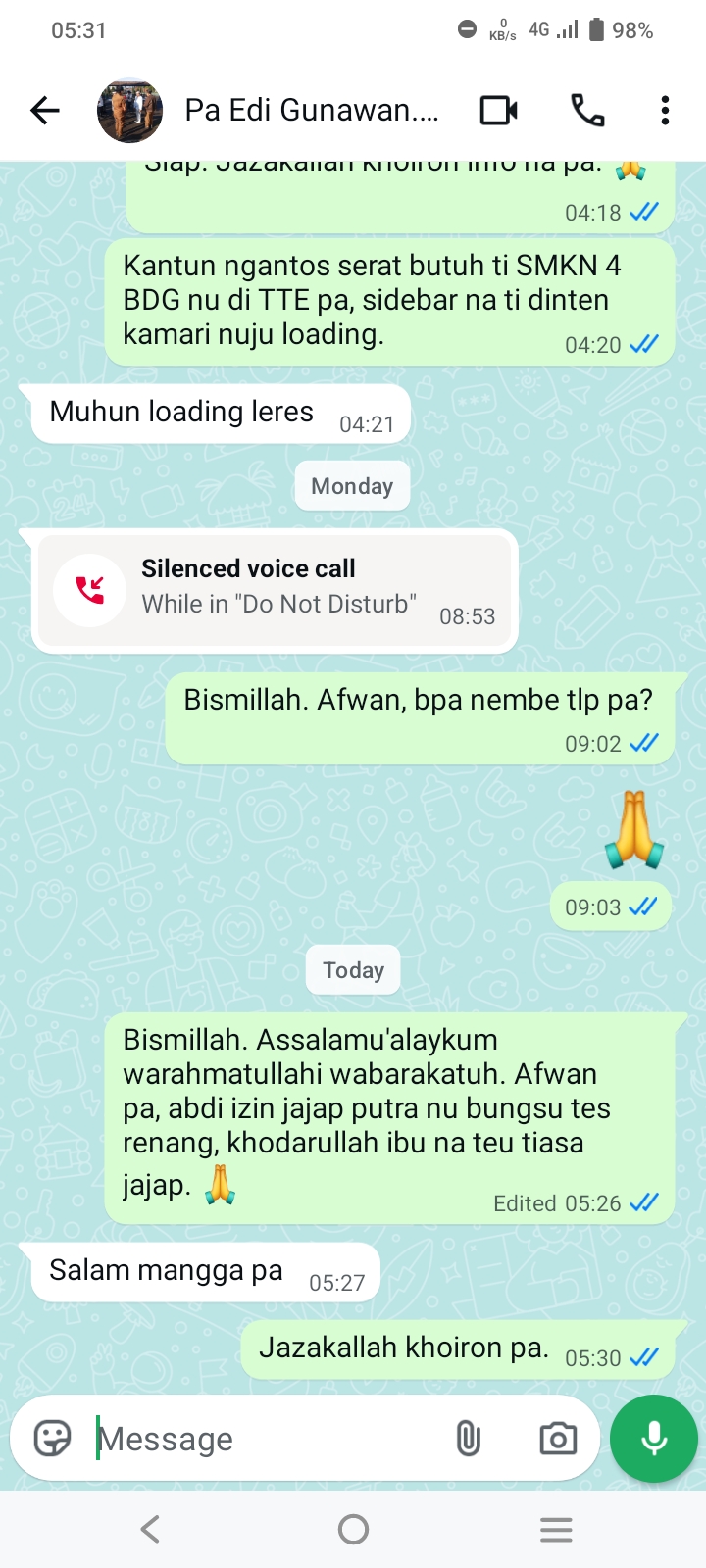Open the overflow menu

tap(665, 111)
